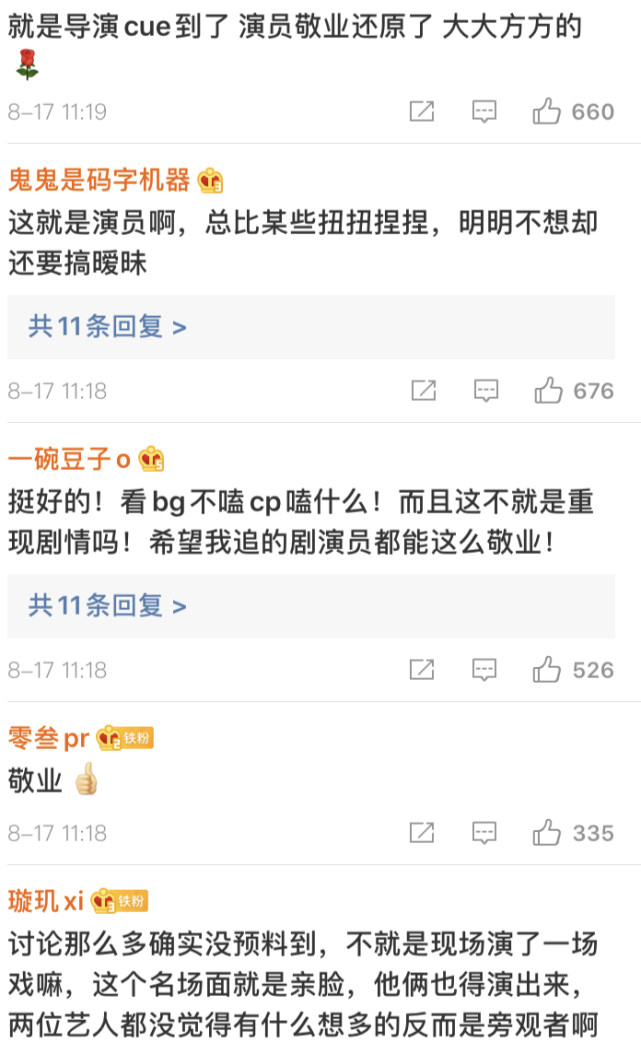Like 一碗豆子o's comment

(547, 670)
